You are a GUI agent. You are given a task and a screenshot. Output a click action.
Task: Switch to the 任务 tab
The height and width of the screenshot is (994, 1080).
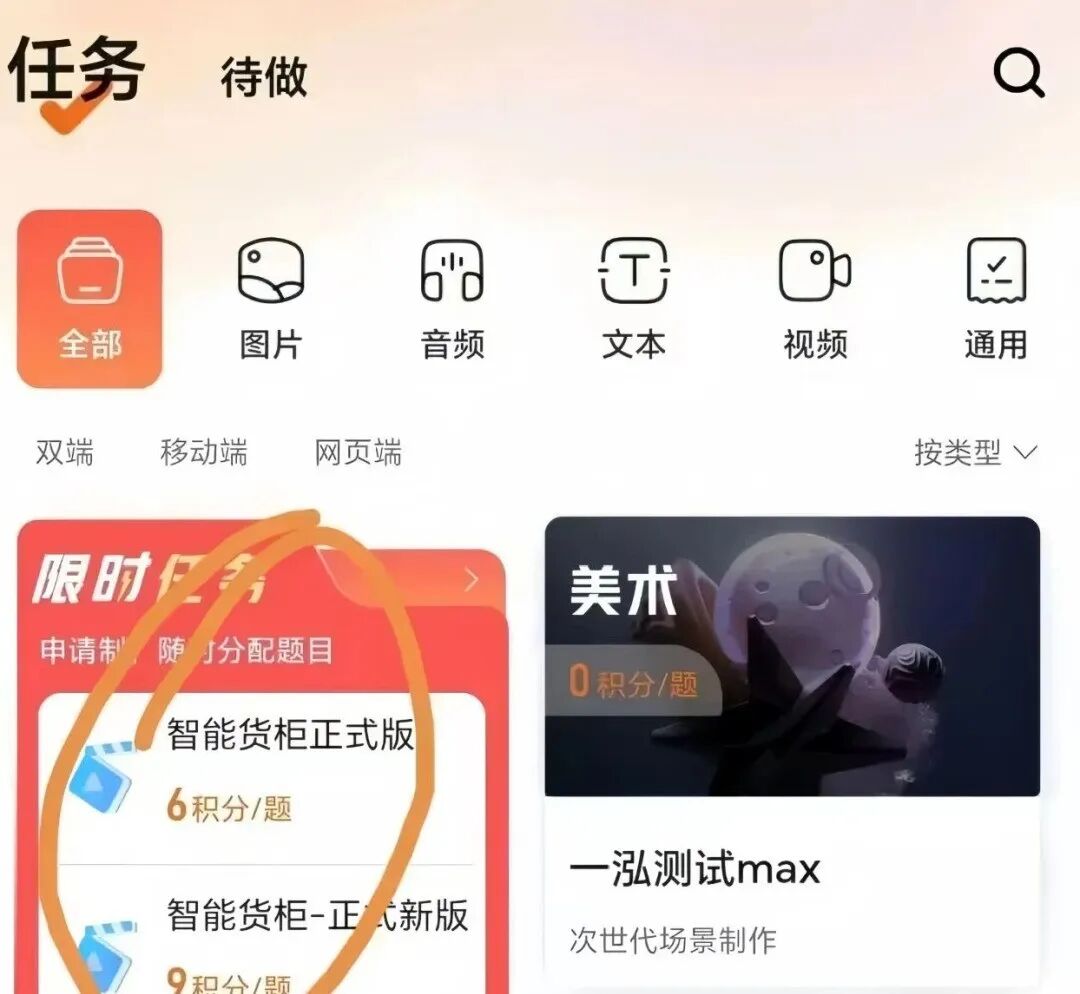pyautogui.click(x=76, y=72)
